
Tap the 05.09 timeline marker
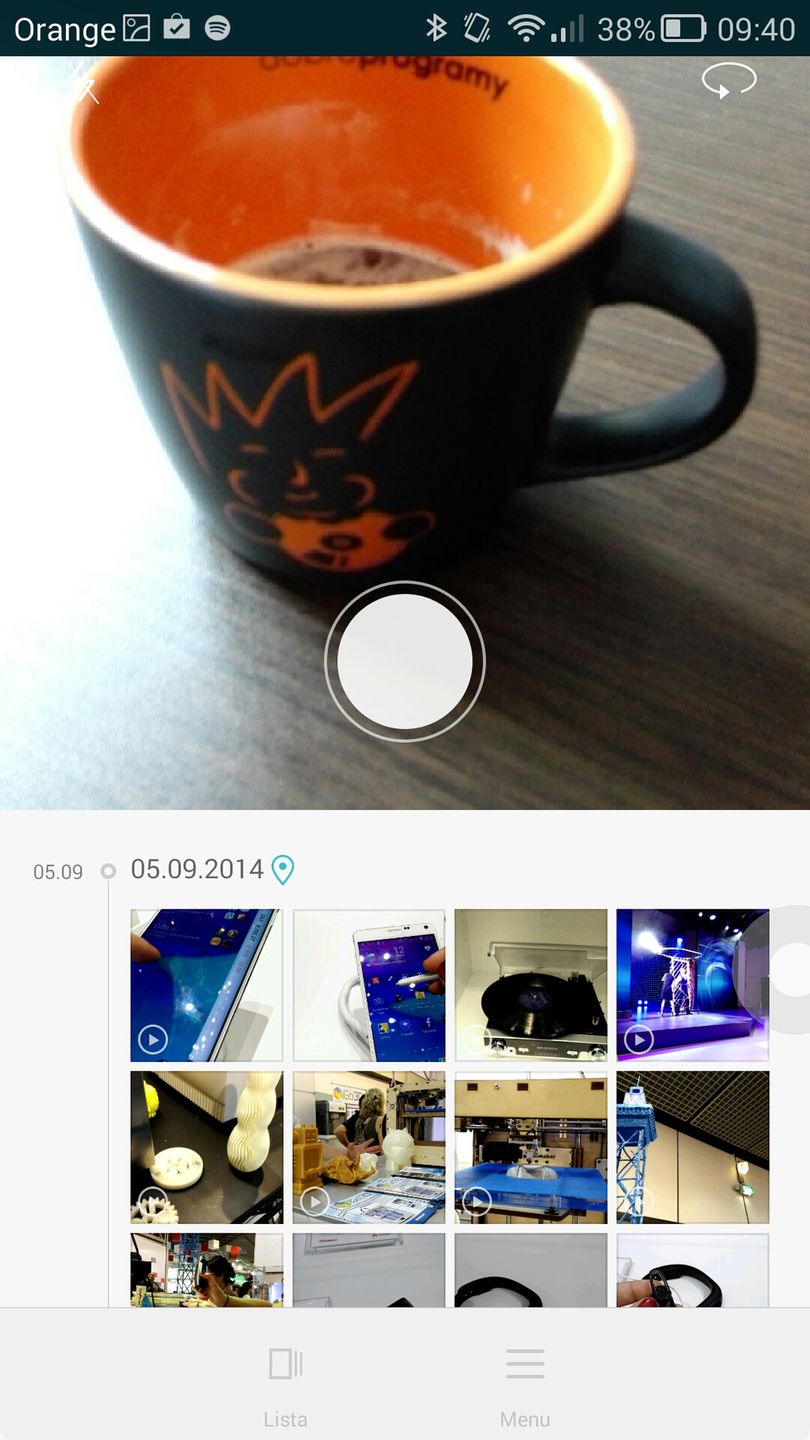tap(108, 871)
